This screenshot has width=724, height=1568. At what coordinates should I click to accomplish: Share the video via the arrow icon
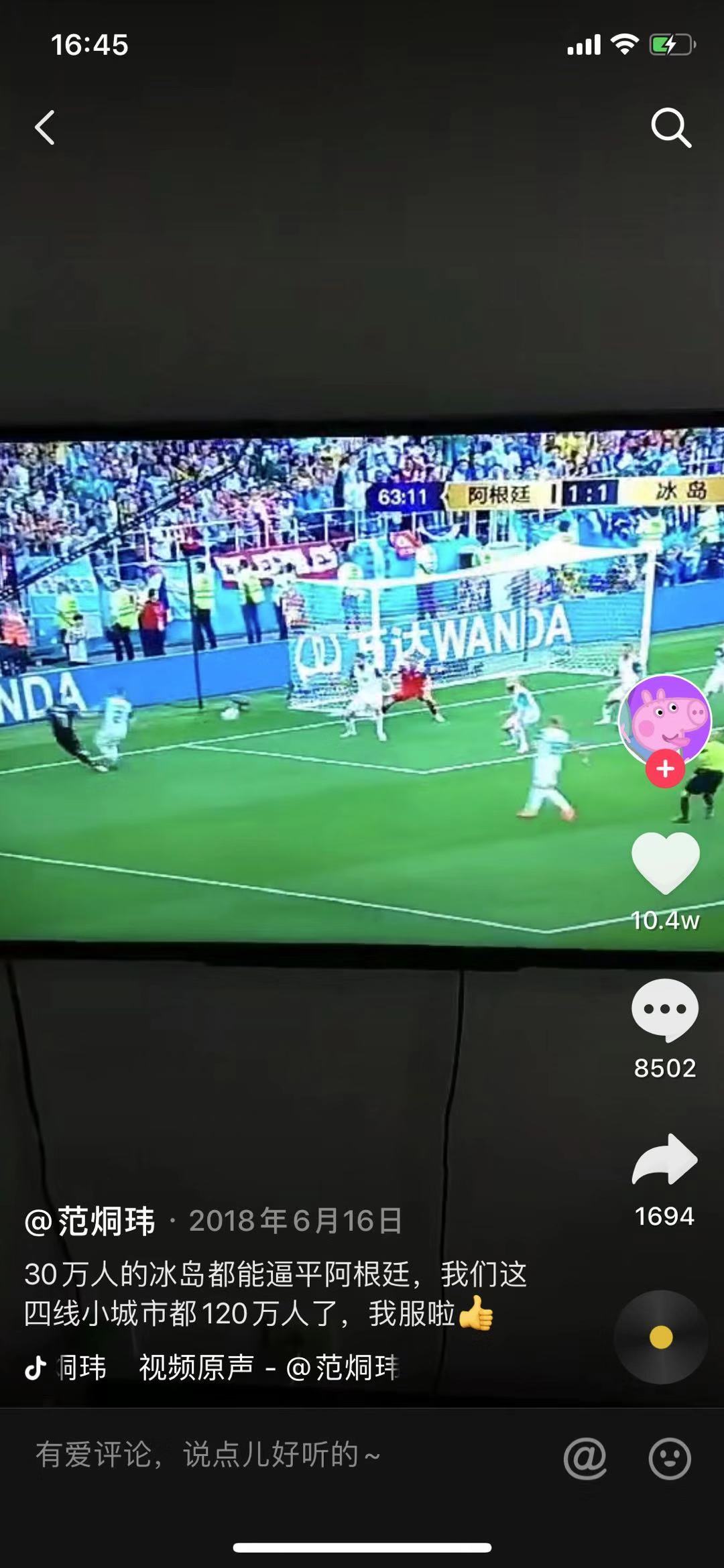664,1160
